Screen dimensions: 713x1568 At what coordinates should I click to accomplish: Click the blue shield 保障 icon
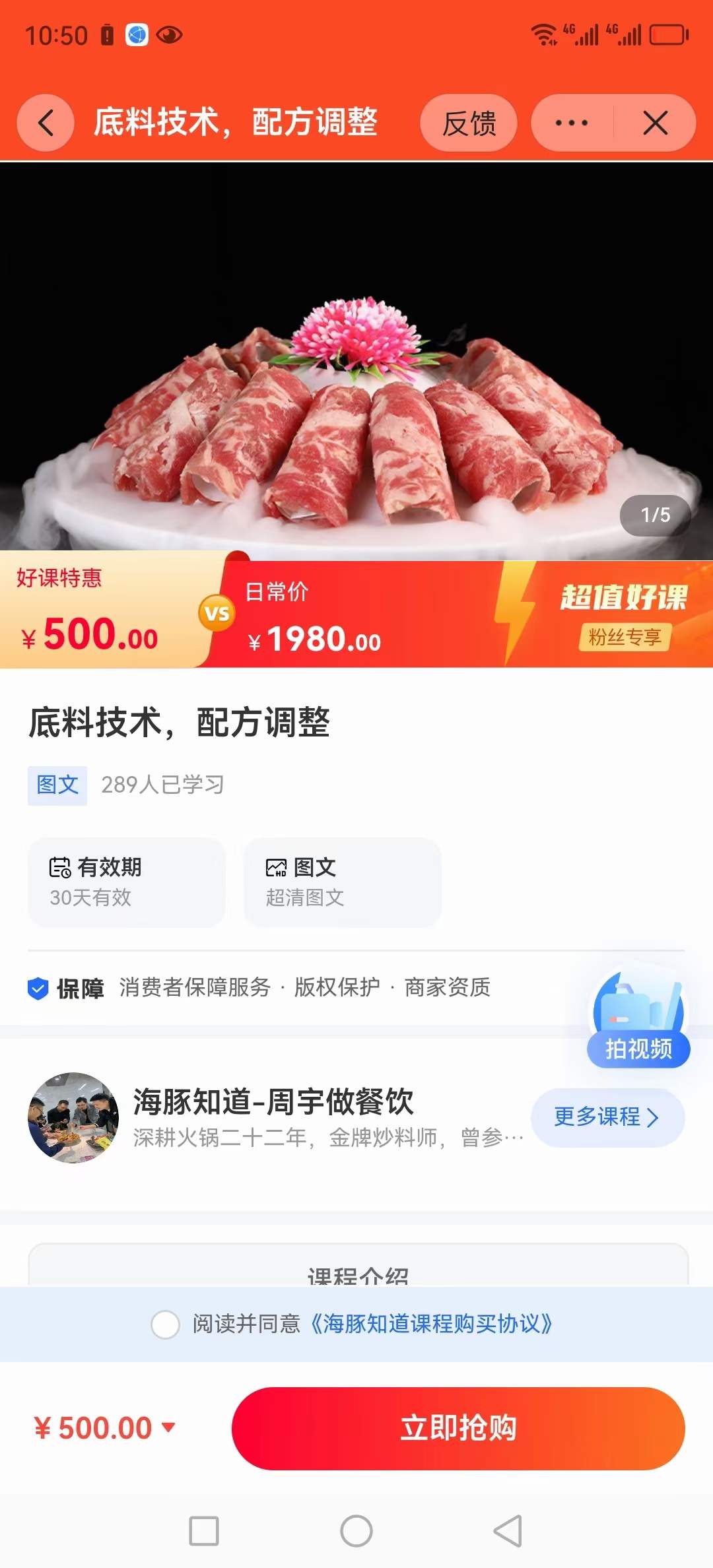coord(38,988)
